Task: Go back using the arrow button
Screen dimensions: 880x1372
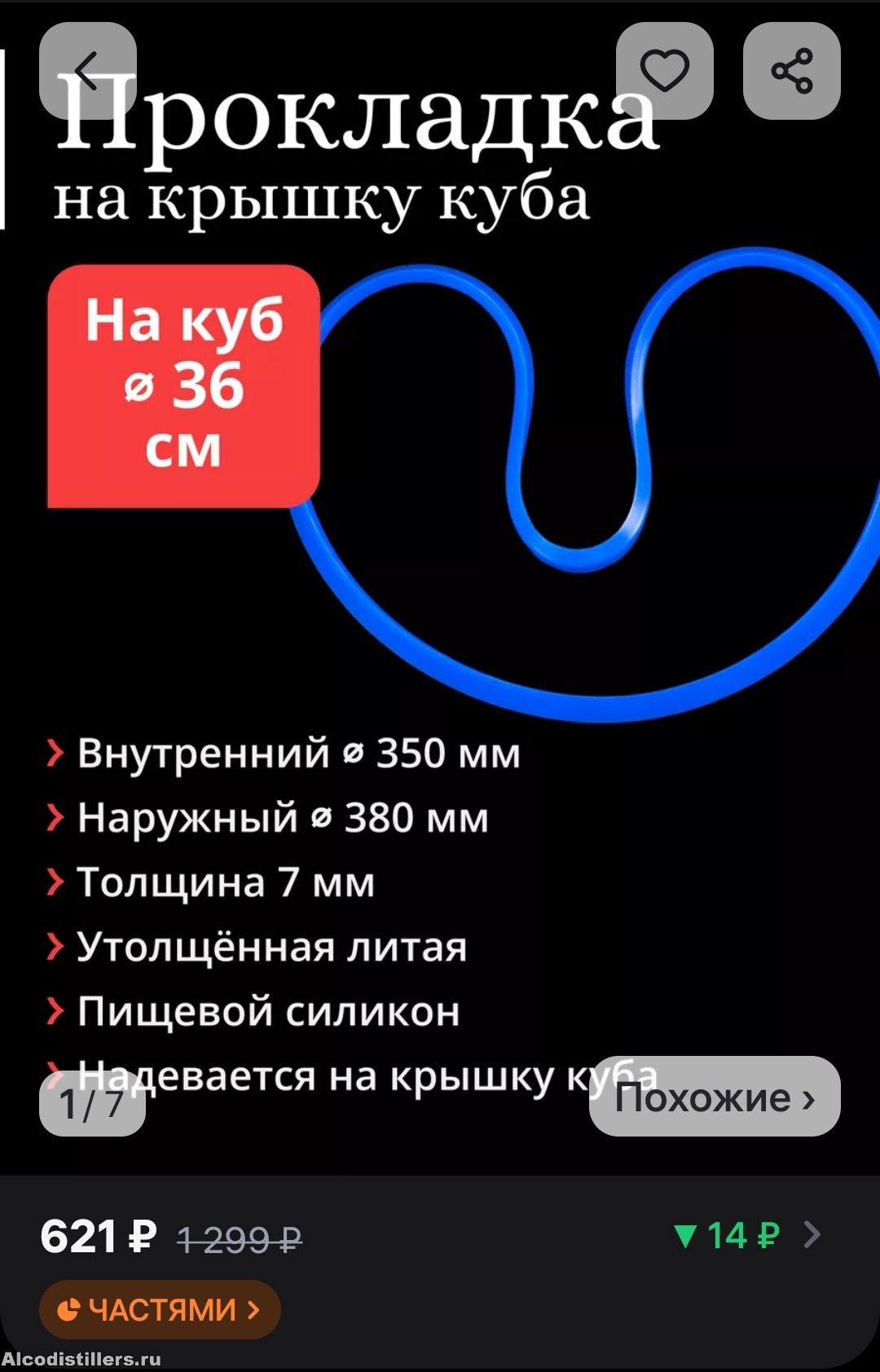Action: (87, 71)
